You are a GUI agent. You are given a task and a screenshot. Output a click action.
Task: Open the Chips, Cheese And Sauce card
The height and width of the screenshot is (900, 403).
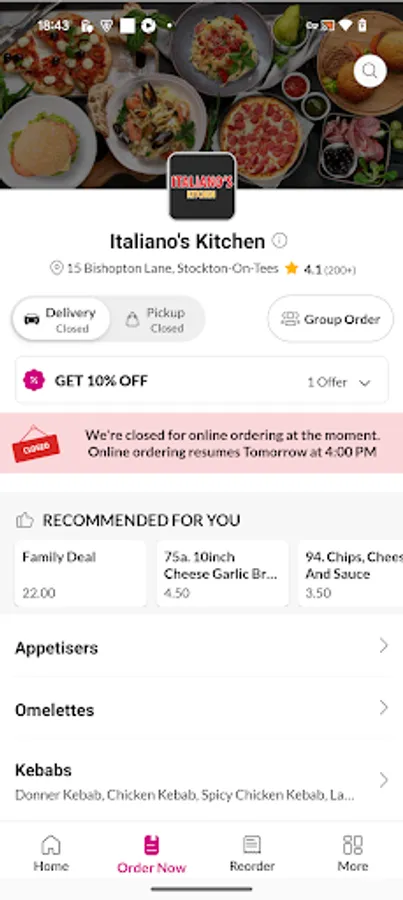point(351,573)
